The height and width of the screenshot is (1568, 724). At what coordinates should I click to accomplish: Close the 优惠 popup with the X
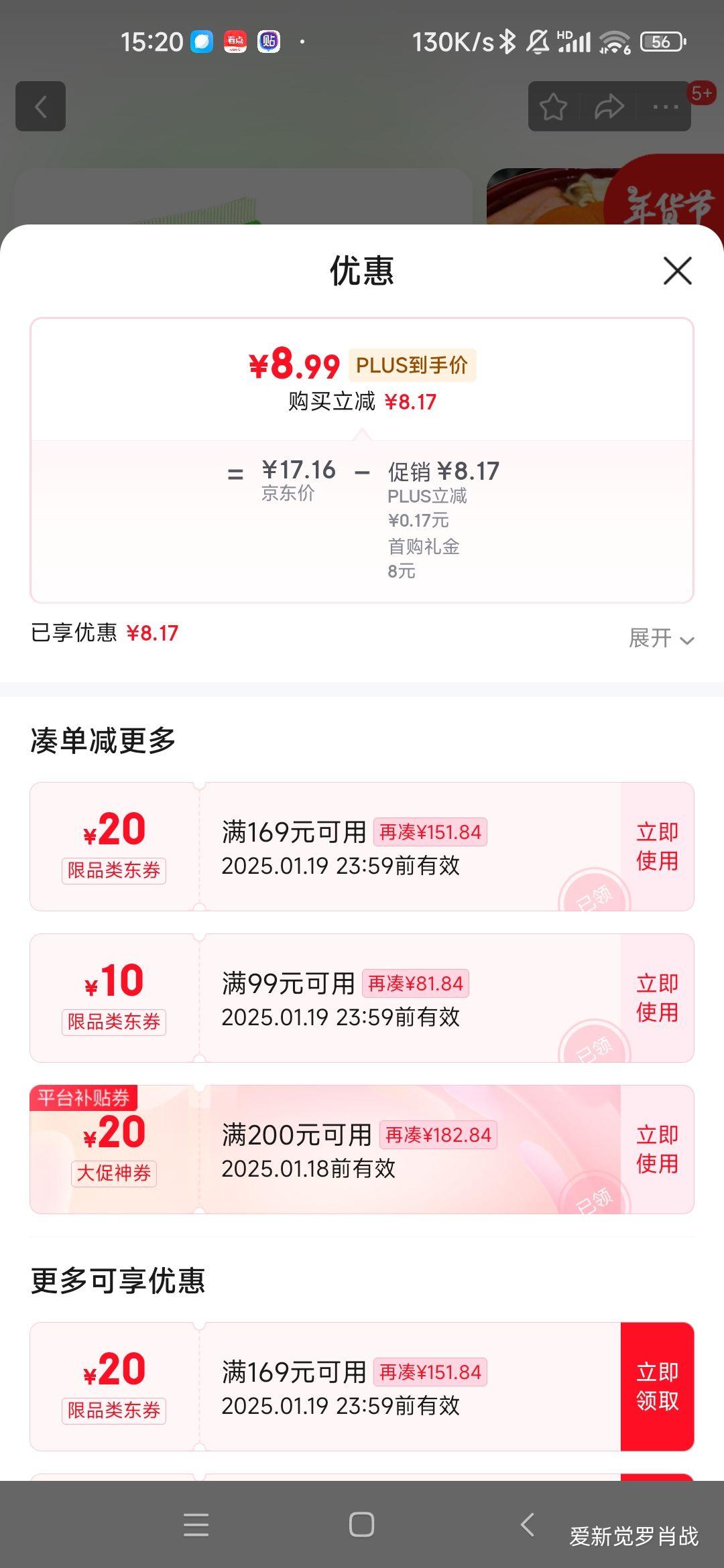pyautogui.click(x=678, y=271)
